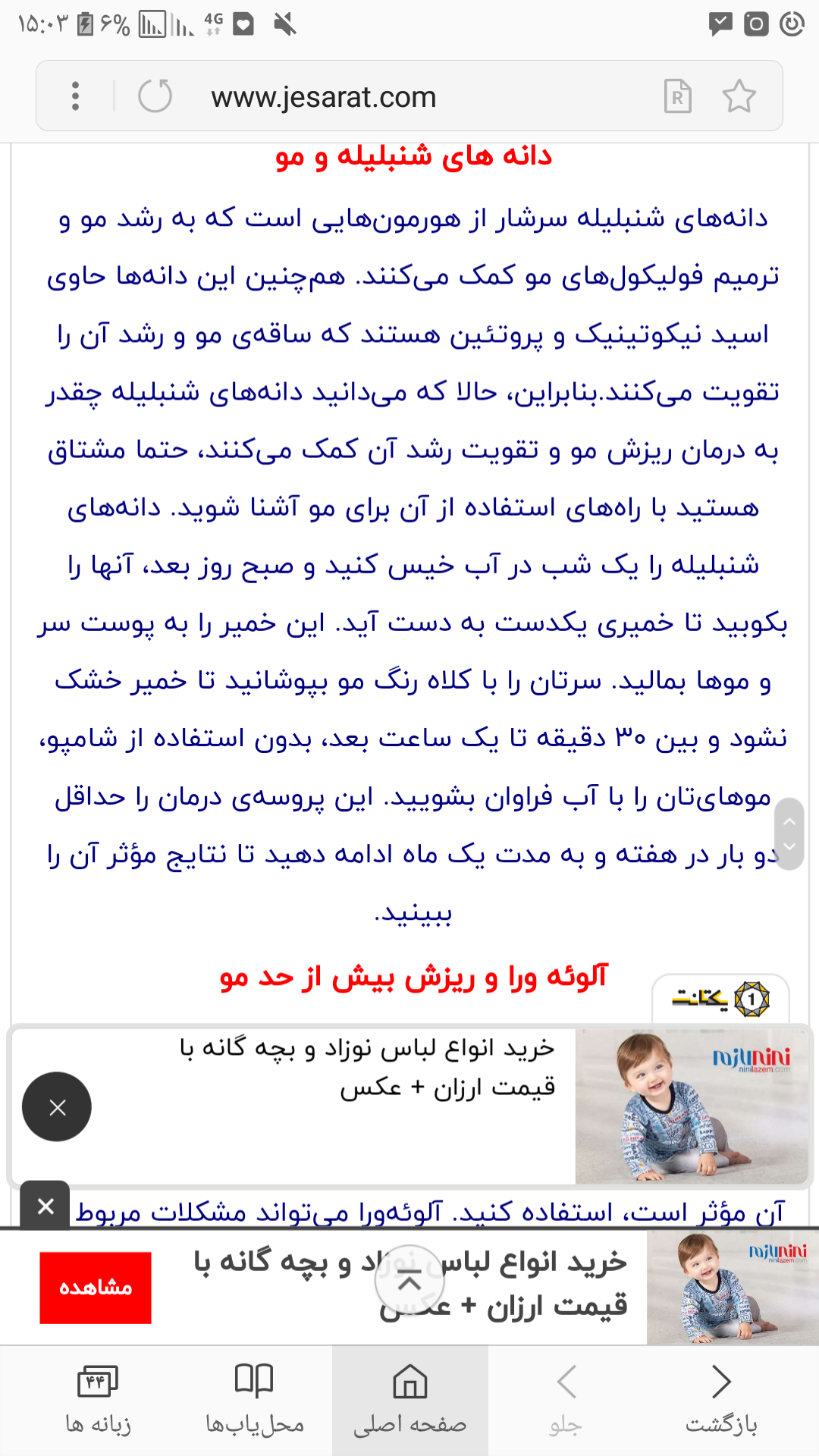Viewport: 819px width, 1456px height.
Task: Dismiss the floating baby clothes ad
Action: coord(57,1107)
